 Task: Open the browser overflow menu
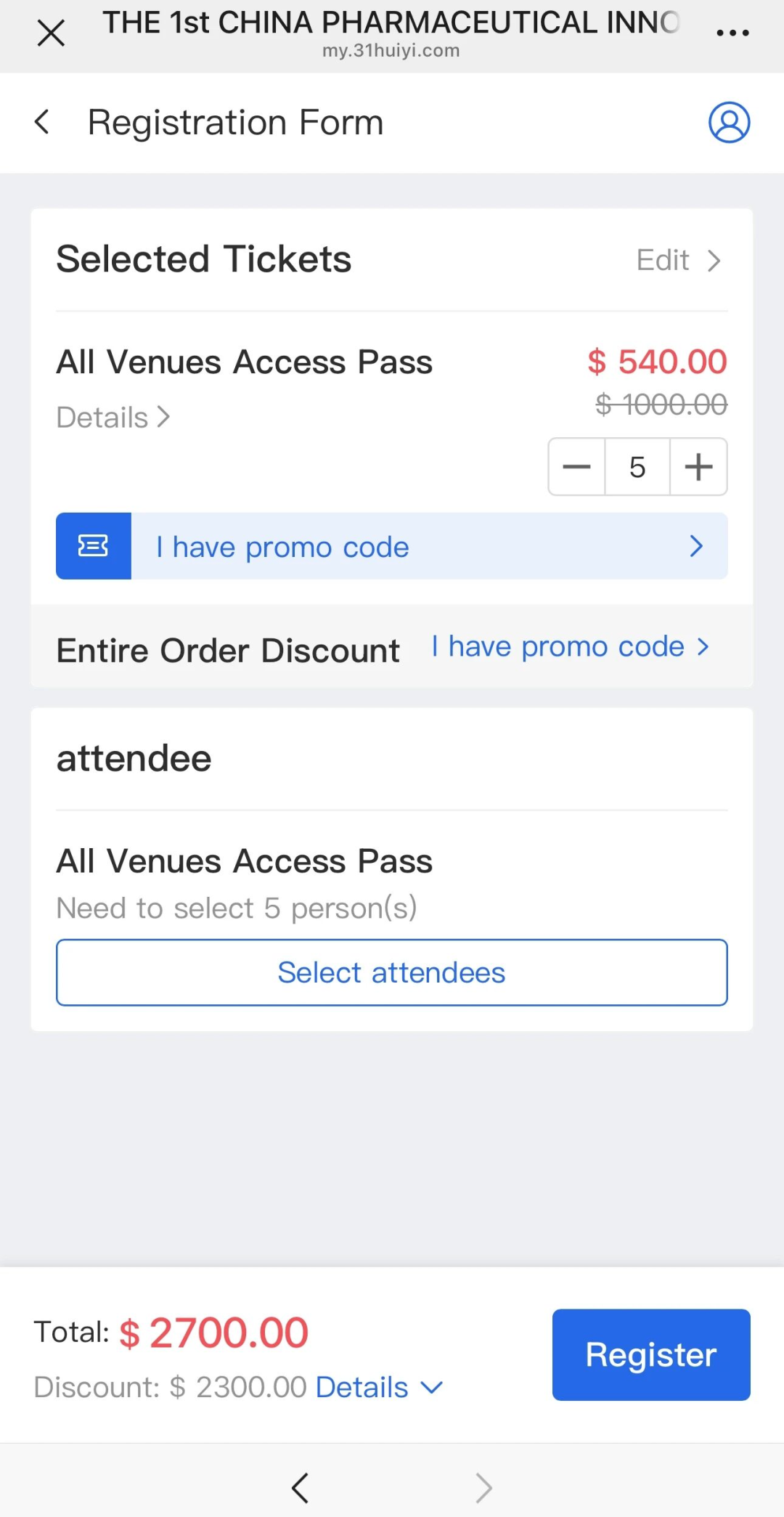(x=732, y=33)
